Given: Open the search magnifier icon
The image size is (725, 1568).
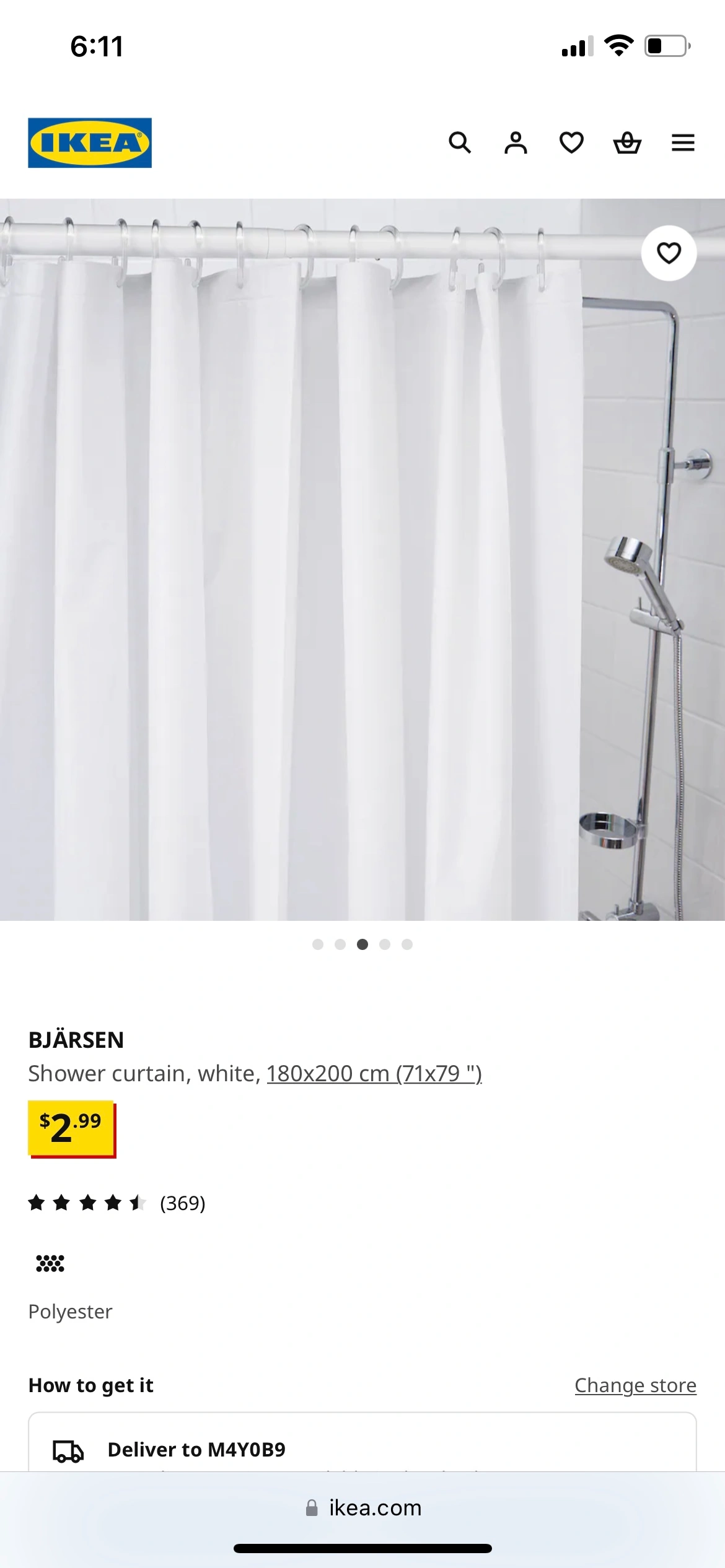Looking at the screenshot, I should point(460,143).
